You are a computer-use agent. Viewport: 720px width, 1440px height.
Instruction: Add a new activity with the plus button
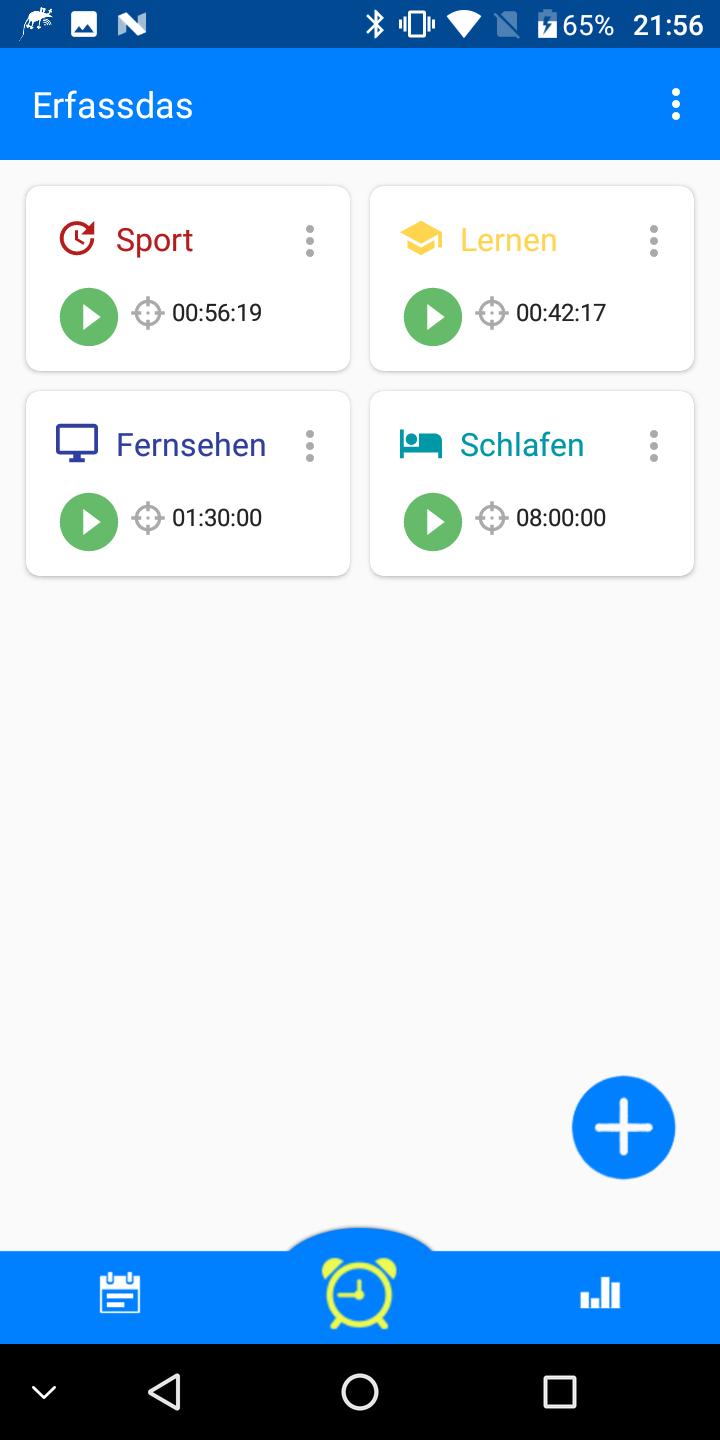tap(624, 1127)
